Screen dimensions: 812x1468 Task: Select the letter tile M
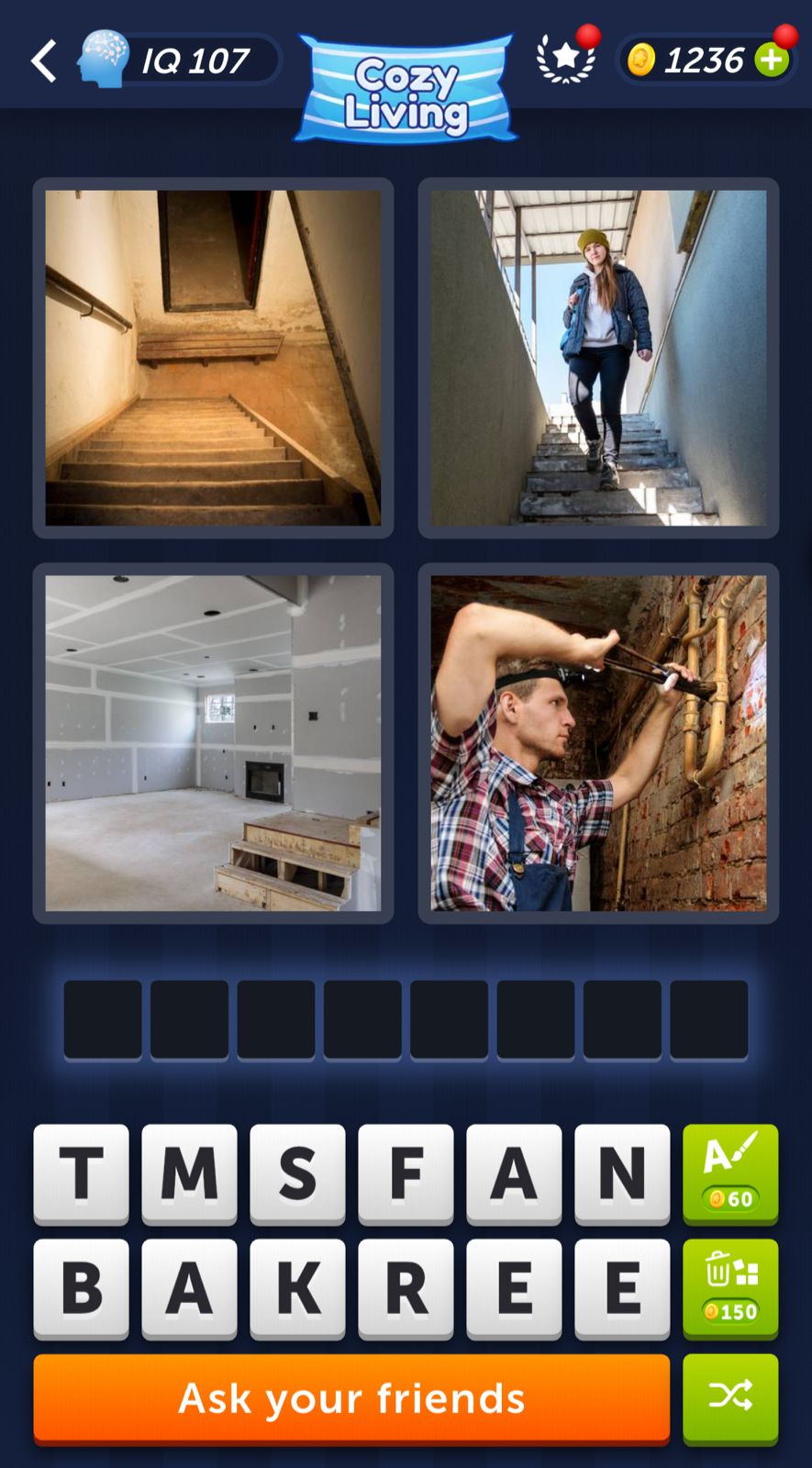tap(190, 1174)
